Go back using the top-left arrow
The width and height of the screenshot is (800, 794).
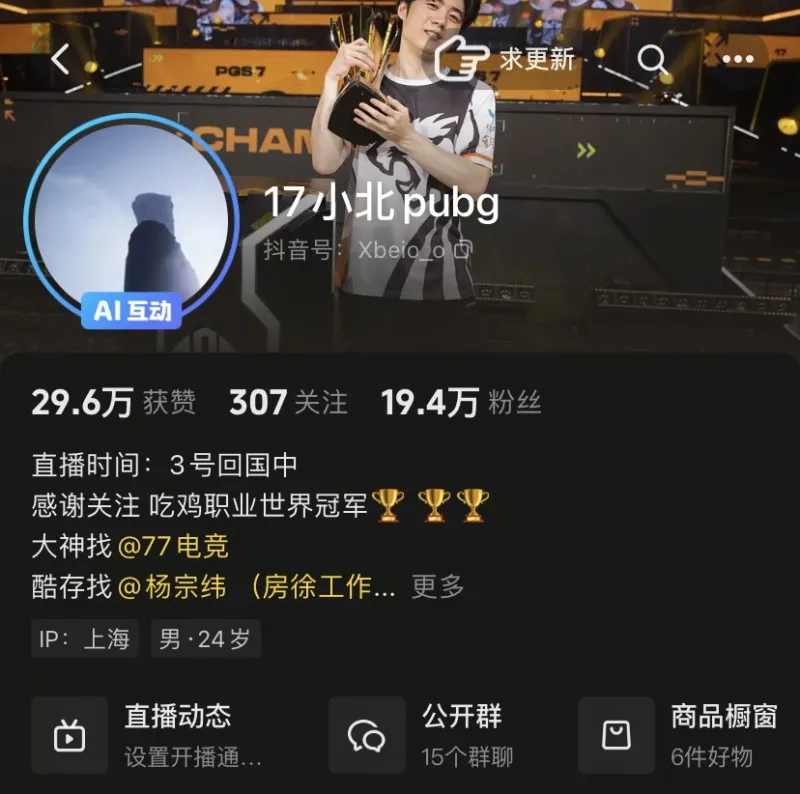pos(61,59)
